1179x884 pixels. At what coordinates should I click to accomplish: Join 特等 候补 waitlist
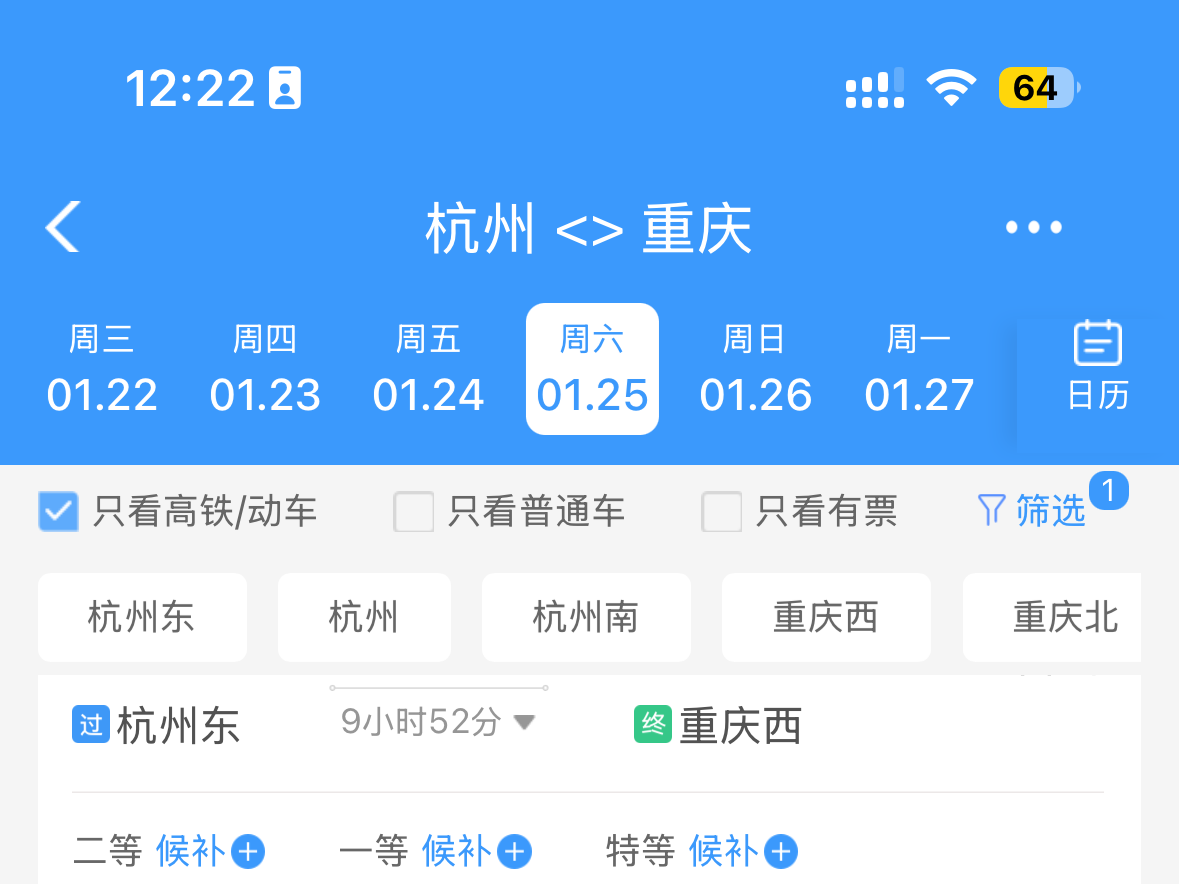[743, 852]
